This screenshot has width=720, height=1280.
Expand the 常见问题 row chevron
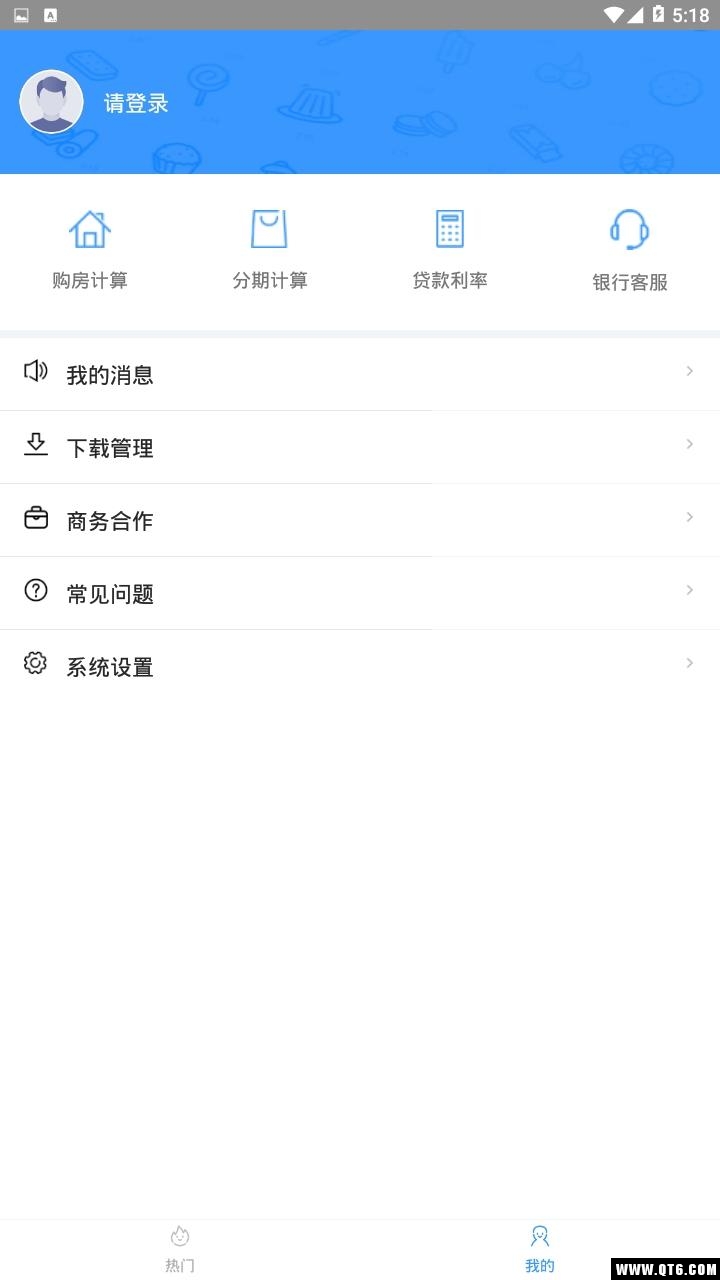[x=690, y=590]
